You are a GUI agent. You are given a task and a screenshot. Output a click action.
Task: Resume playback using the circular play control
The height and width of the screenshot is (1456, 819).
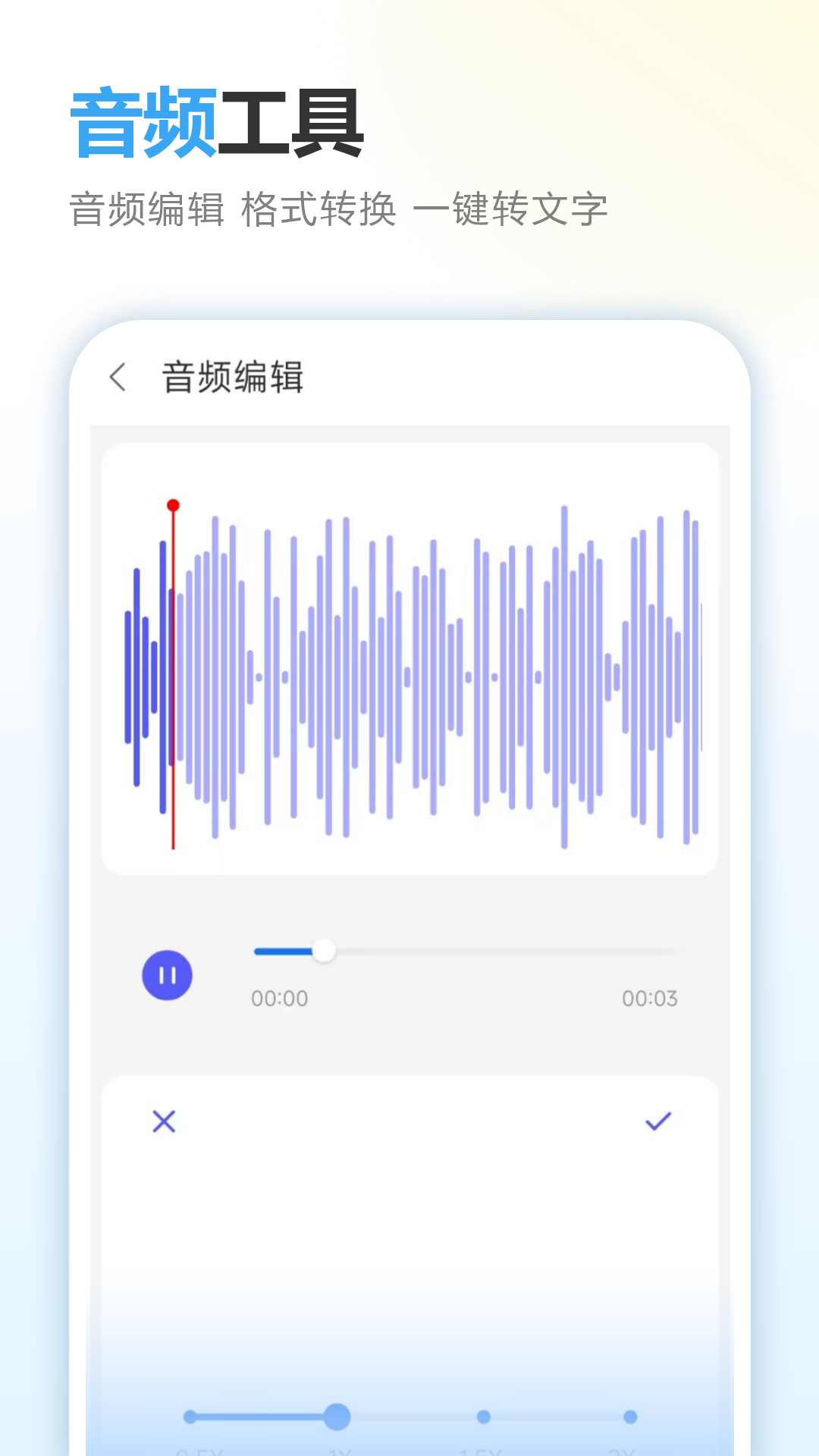tap(167, 975)
